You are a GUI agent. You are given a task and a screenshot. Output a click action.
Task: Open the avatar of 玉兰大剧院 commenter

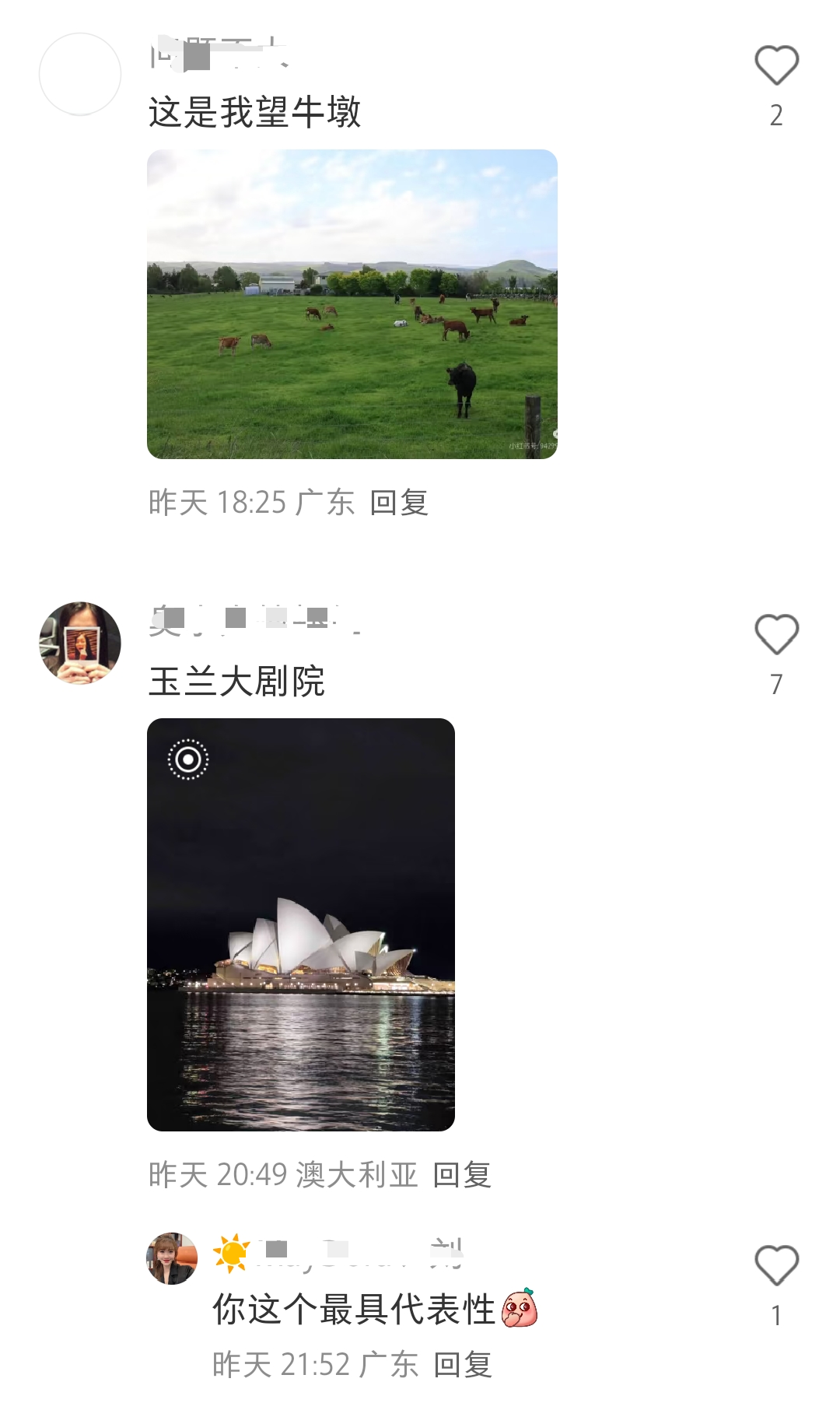point(80,643)
